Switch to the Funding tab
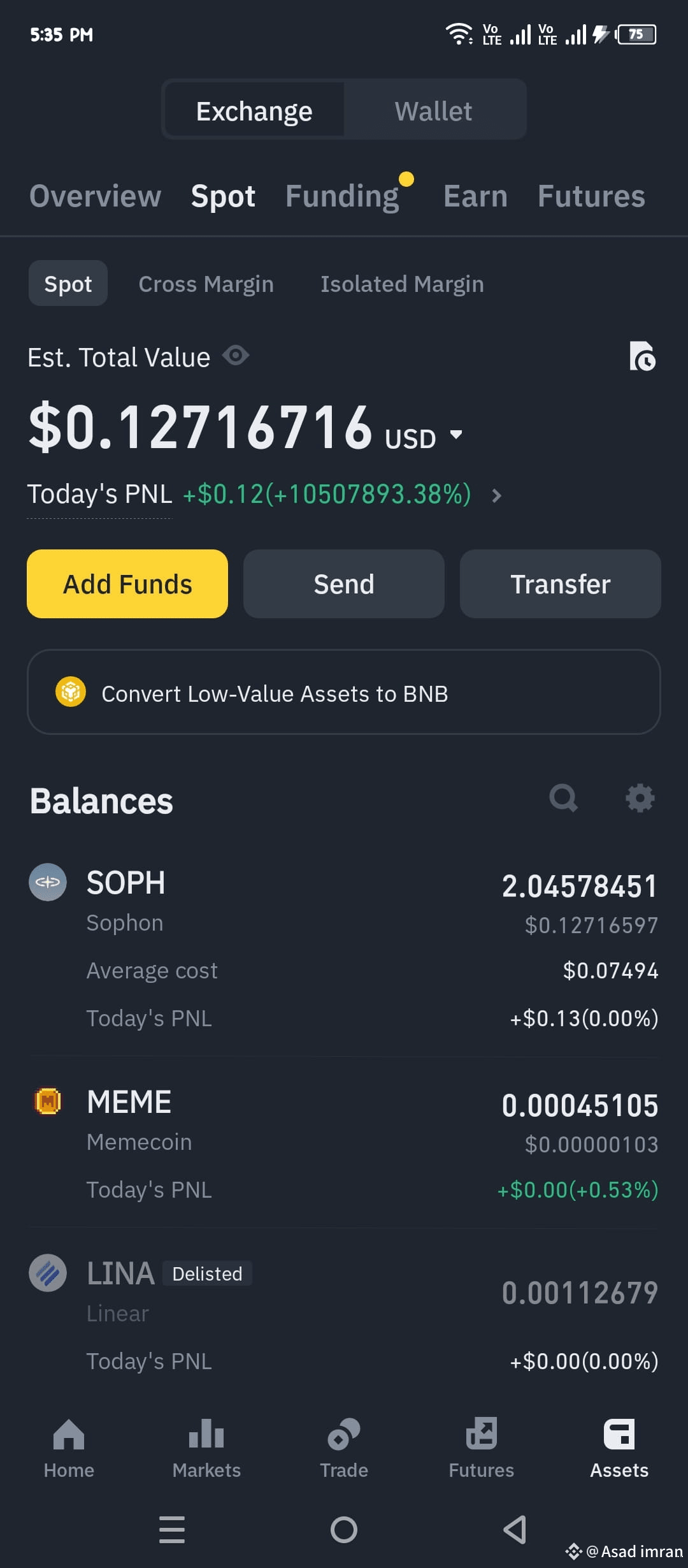The height and width of the screenshot is (1568, 688). coord(342,196)
